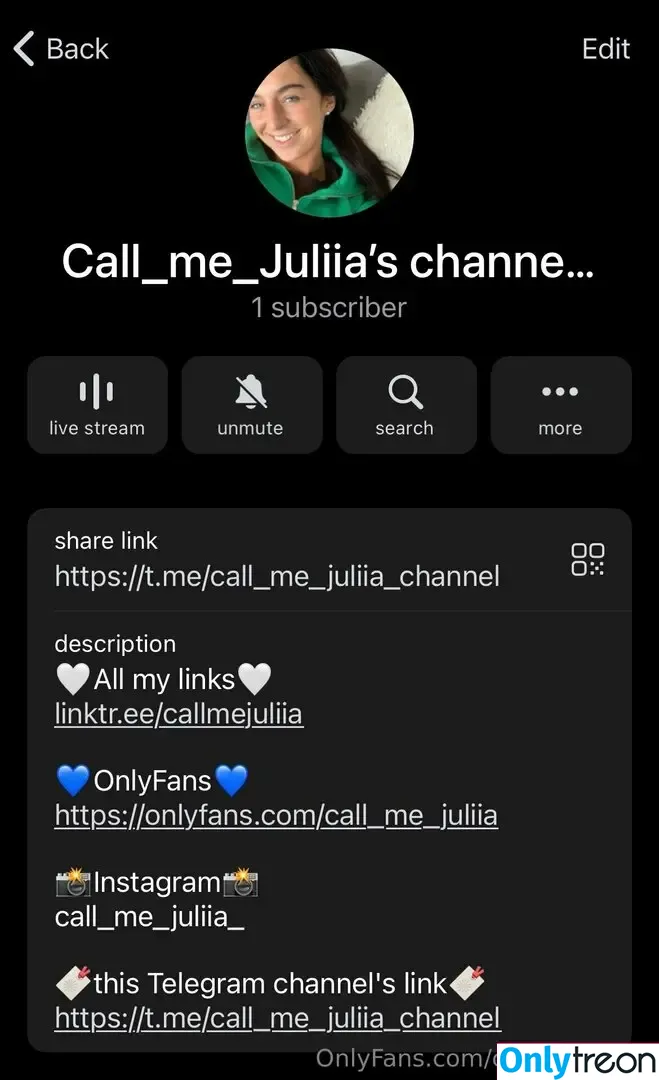This screenshot has width=659, height=1080.
Task: Show the channel's QR code
Action: (587, 559)
